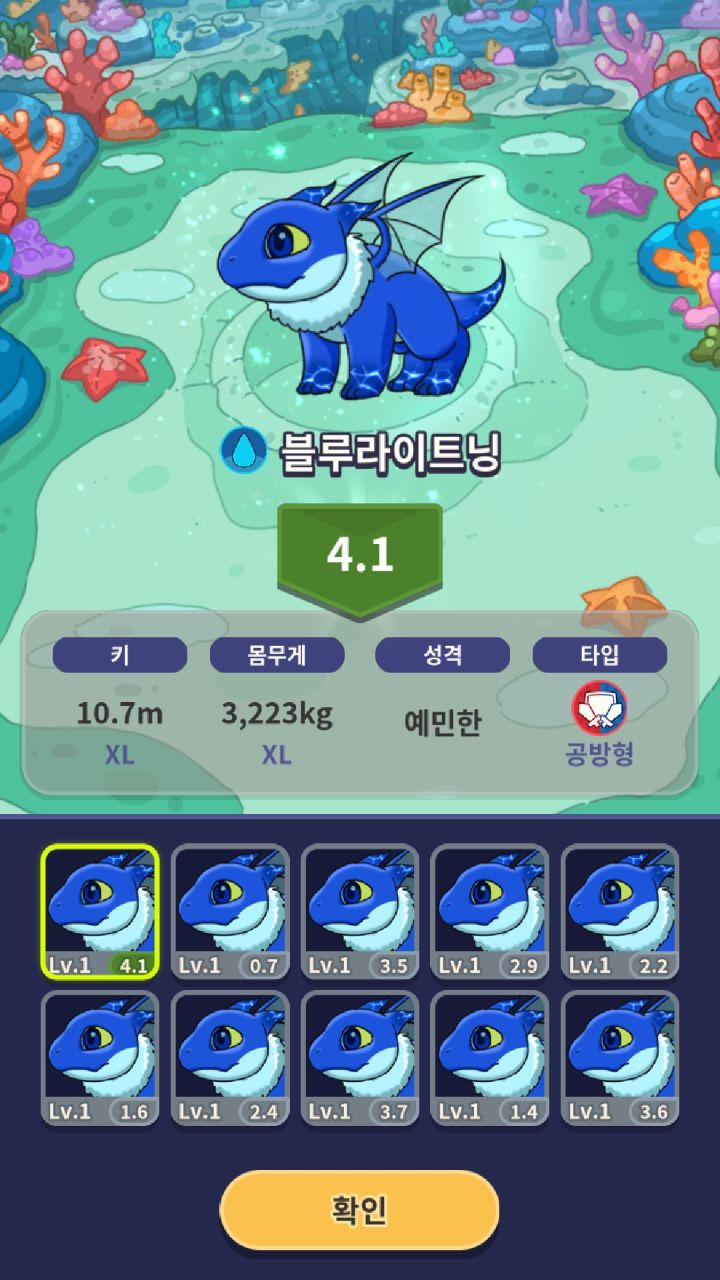Select the dragon card rated 0.7
Image resolution: width=720 pixels, height=1280 pixels.
point(230,911)
